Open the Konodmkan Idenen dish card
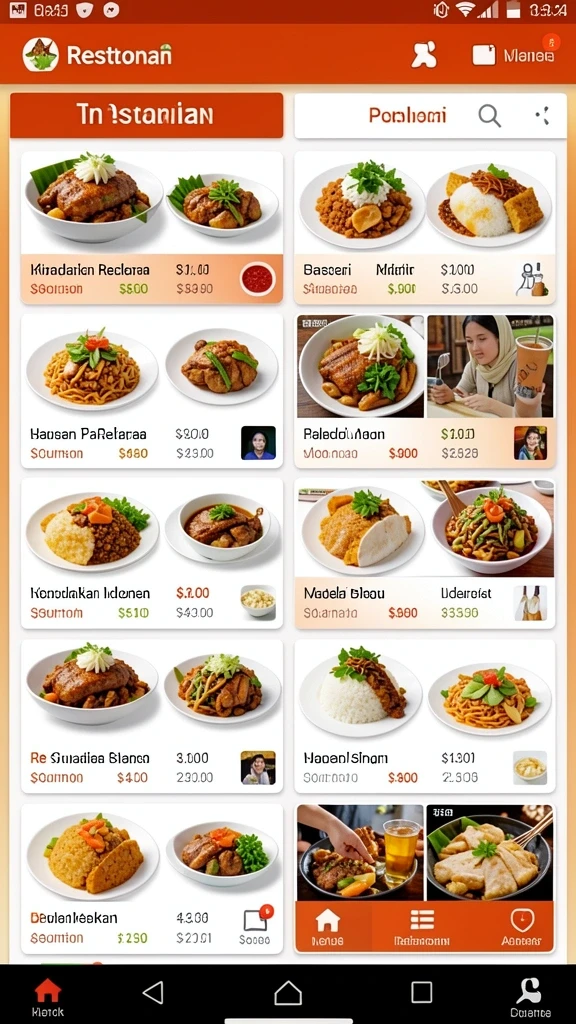The image size is (576, 1024). click(x=152, y=553)
